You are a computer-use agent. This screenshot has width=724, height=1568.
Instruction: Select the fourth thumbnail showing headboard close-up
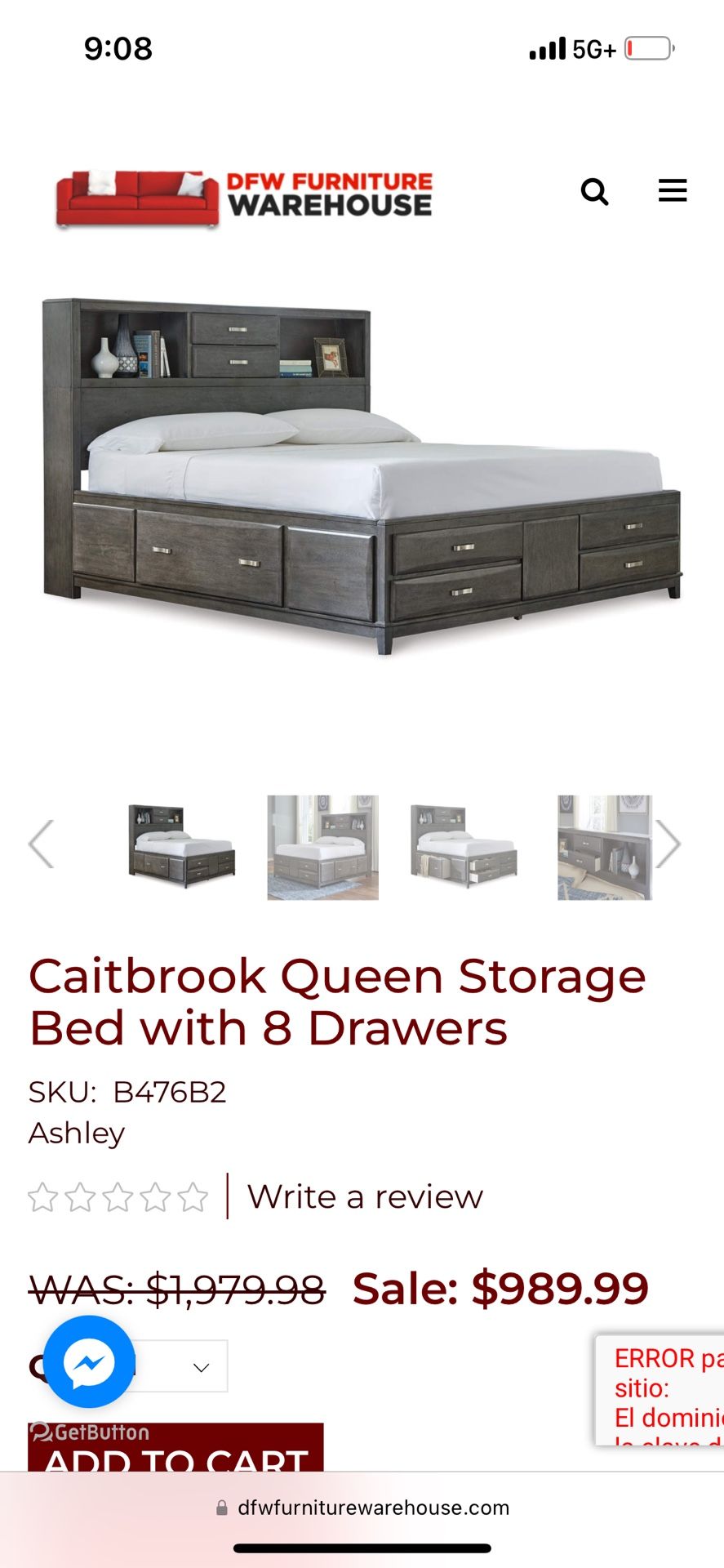[605, 848]
